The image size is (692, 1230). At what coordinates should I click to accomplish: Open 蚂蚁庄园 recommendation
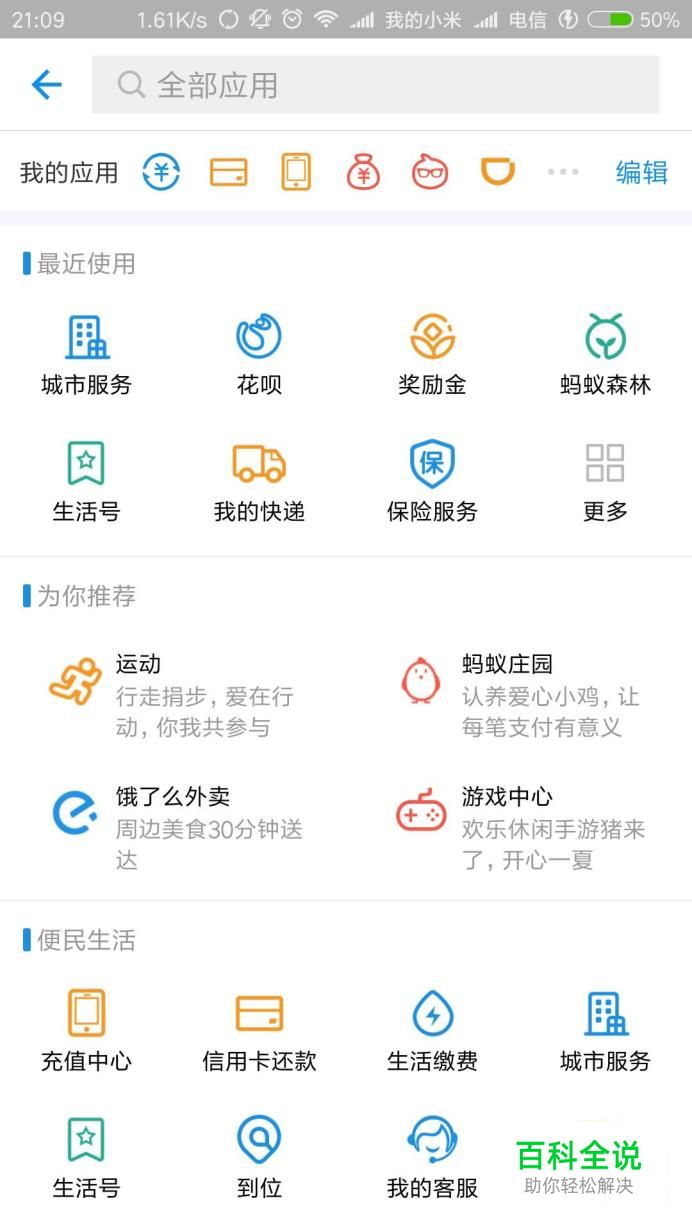click(x=520, y=695)
